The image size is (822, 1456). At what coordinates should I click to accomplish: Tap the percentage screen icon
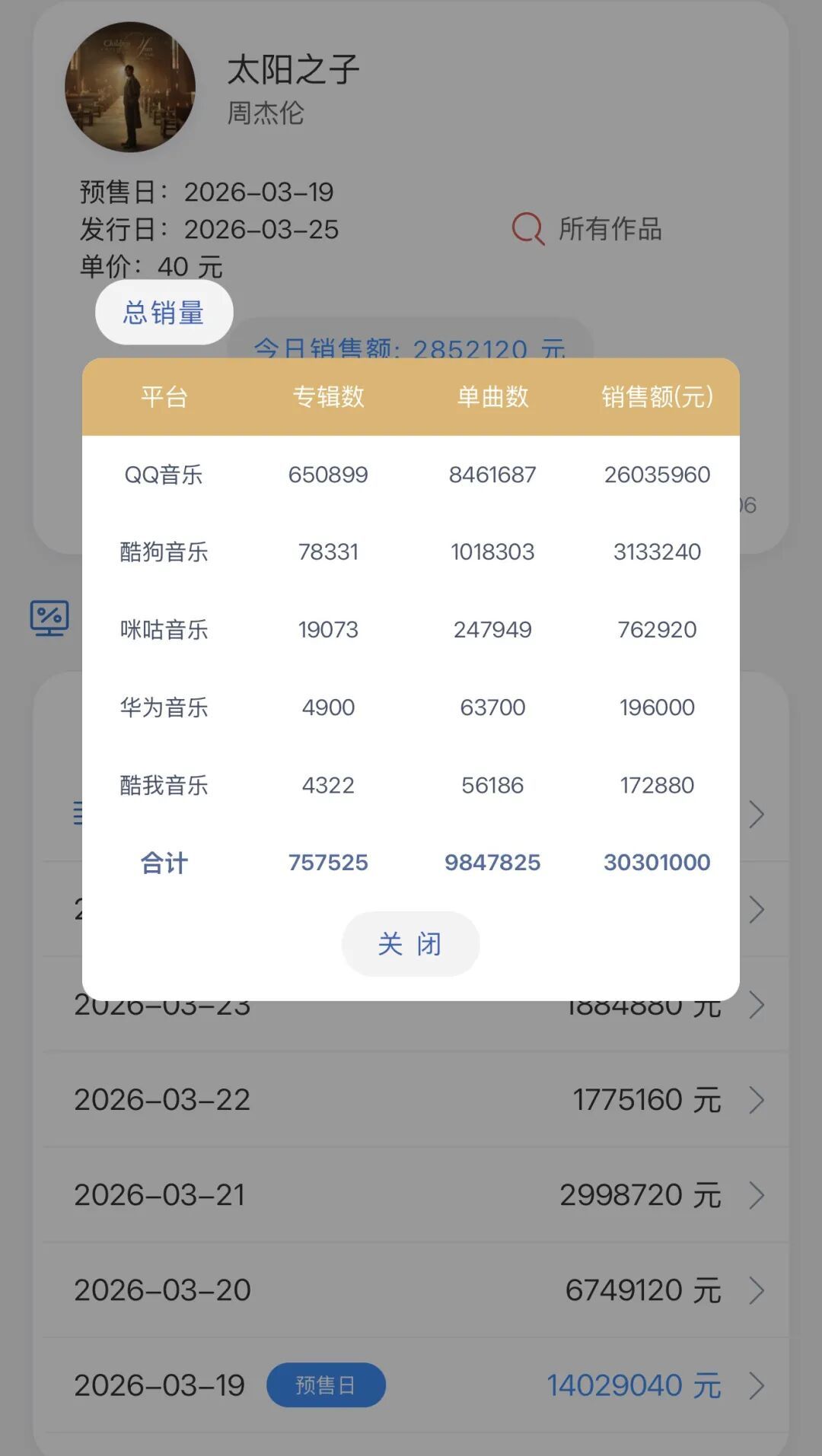(x=49, y=618)
